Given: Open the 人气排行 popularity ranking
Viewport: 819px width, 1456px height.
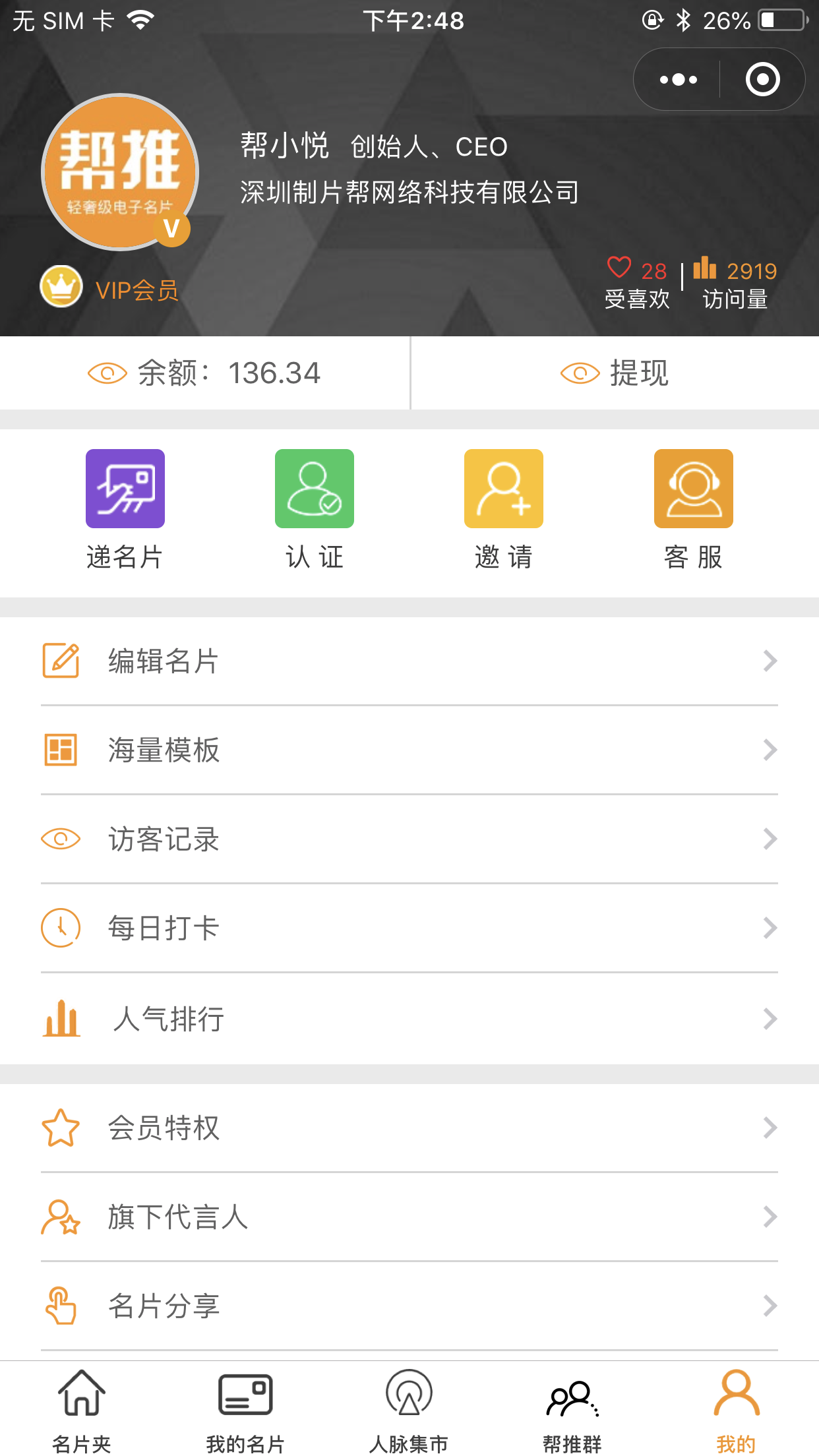Looking at the screenshot, I should coord(409,1019).
